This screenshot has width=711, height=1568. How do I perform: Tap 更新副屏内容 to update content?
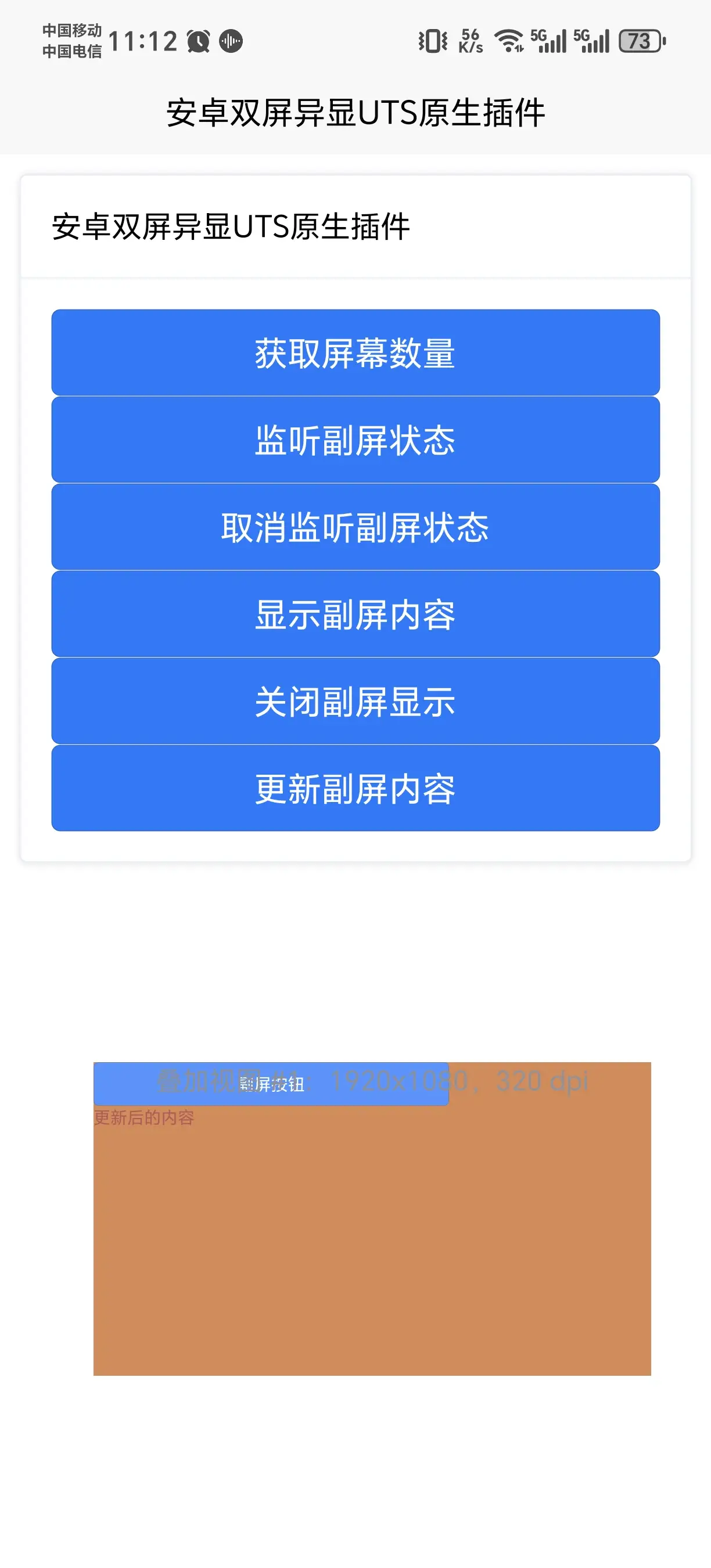click(x=355, y=788)
